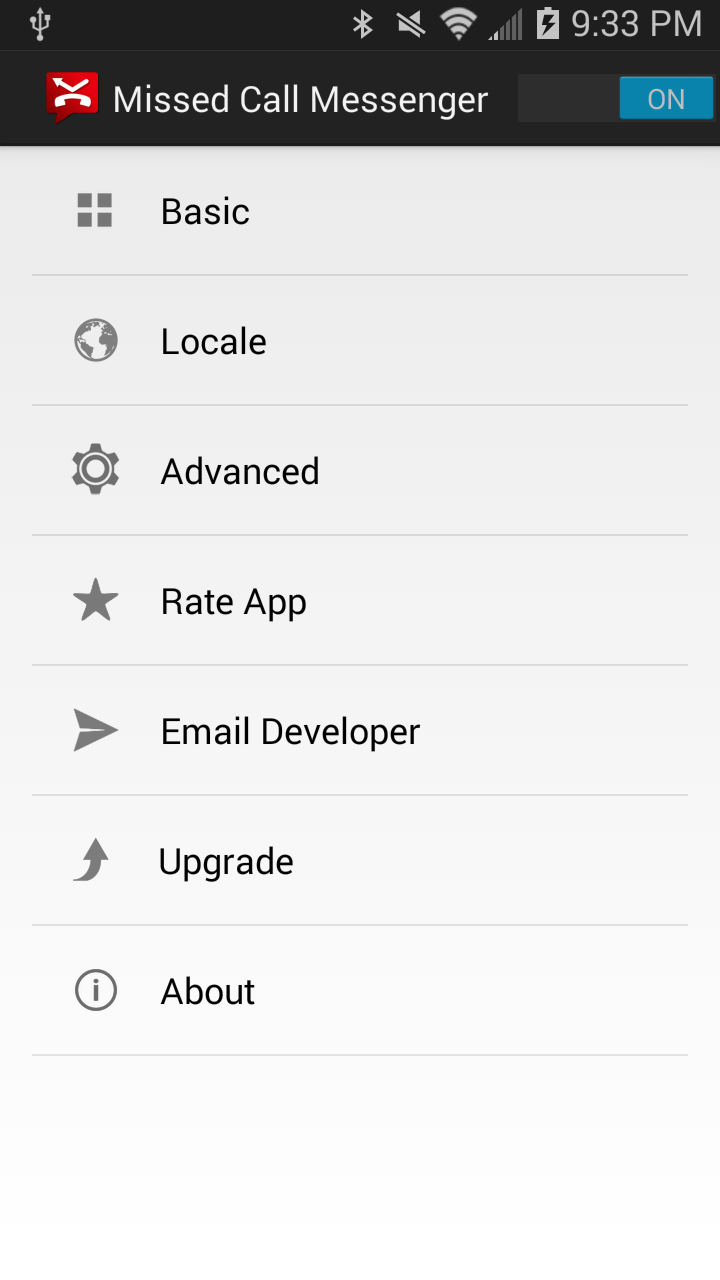The image size is (720, 1280).
Task: Click the muted sound icon in status bar
Action: click(410, 22)
